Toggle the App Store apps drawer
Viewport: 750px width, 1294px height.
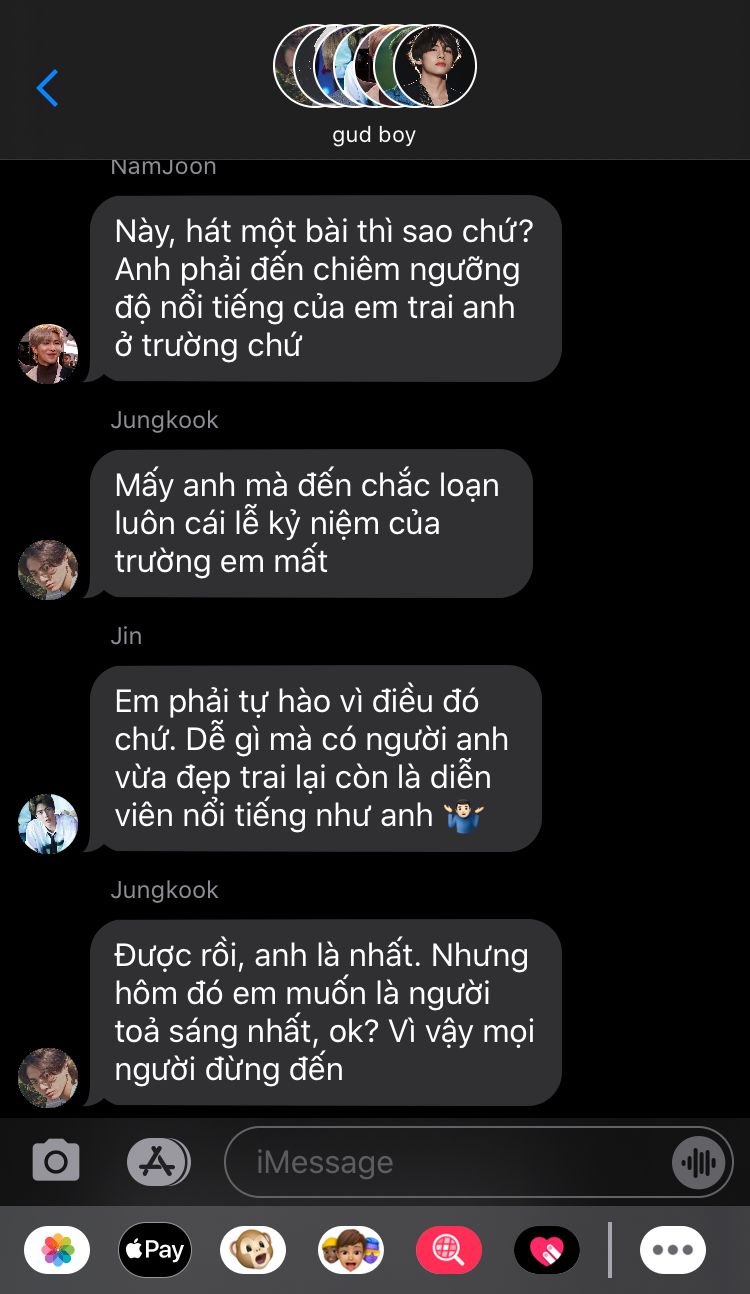pos(158,1161)
